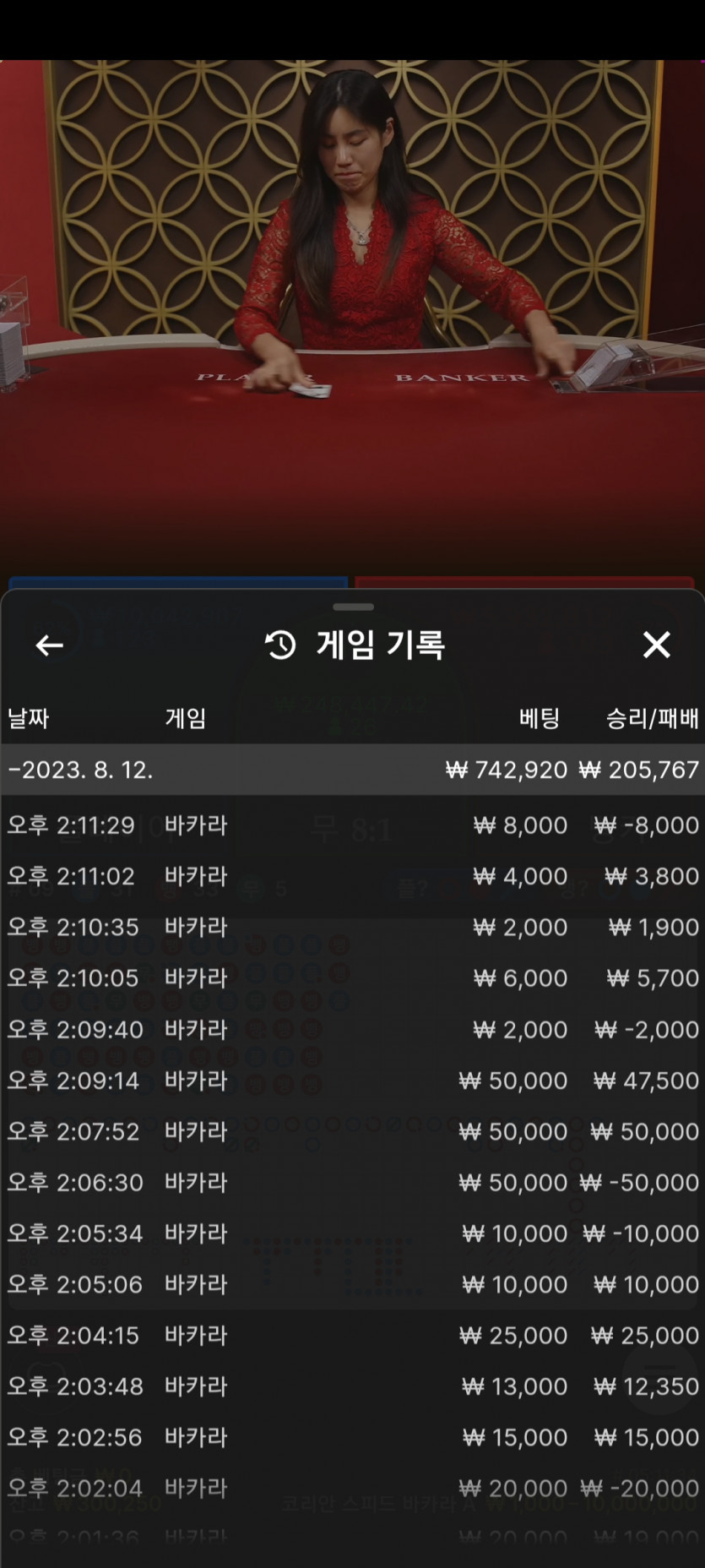Open the 오후 2:10:05 바카라 record
705x1568 pixels.
click(353, 978)
